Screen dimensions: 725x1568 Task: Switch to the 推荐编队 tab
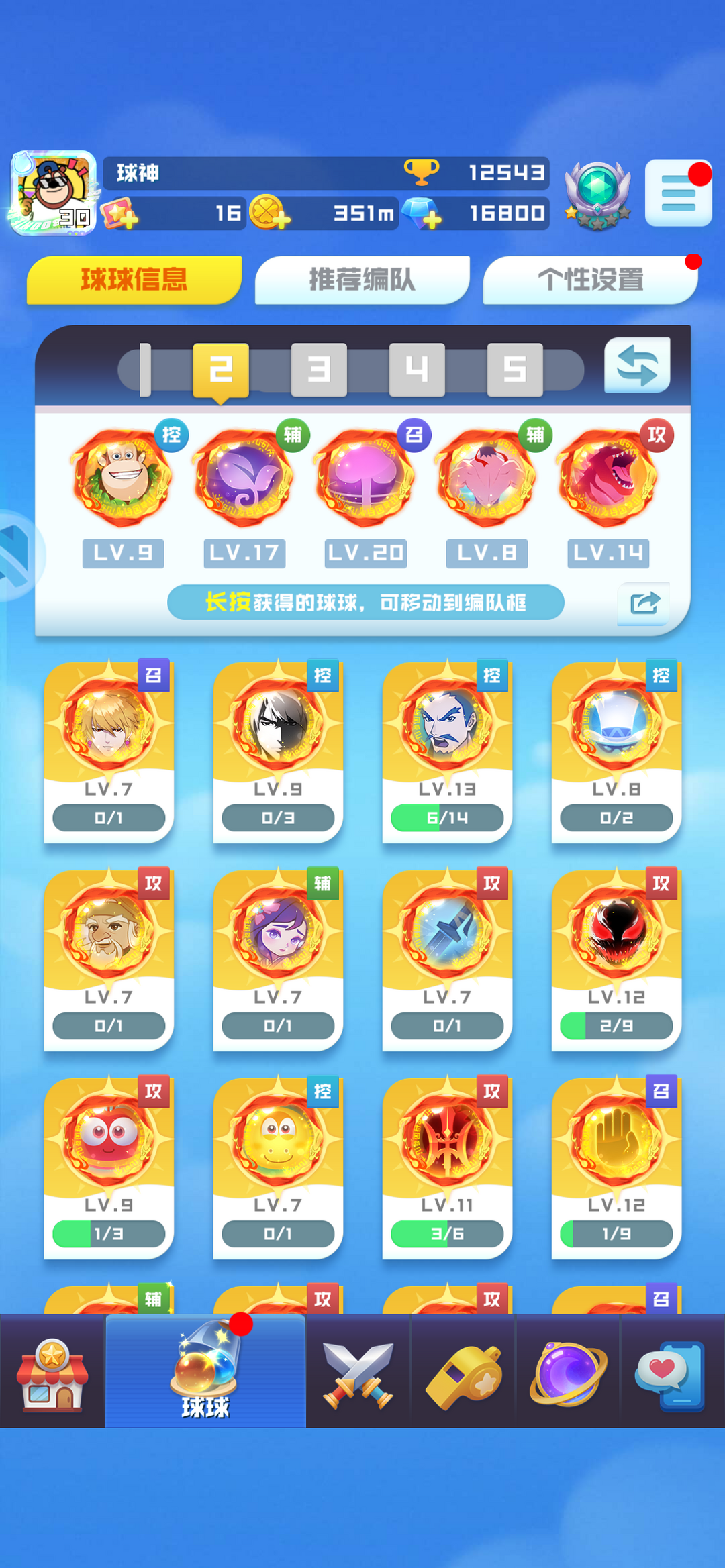[x=362, y=280]
